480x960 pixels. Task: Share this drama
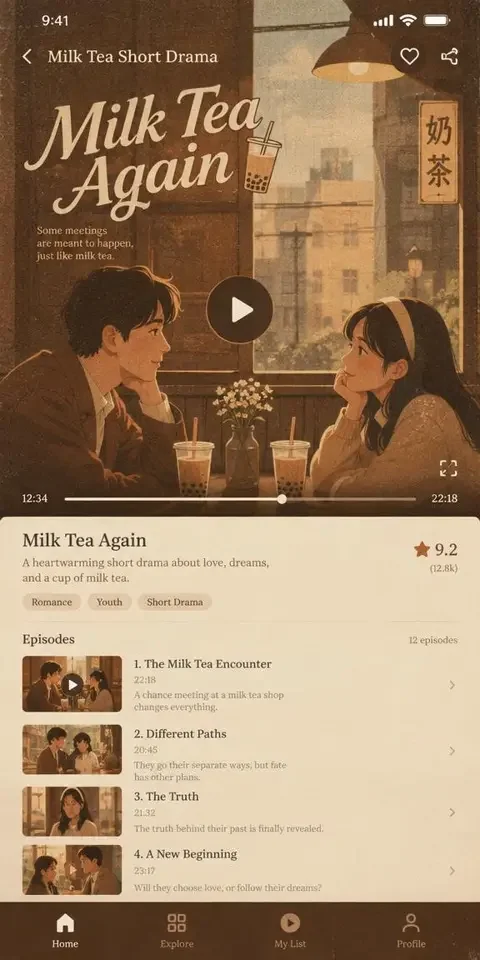pyautogui.click(x=449, y=56)
